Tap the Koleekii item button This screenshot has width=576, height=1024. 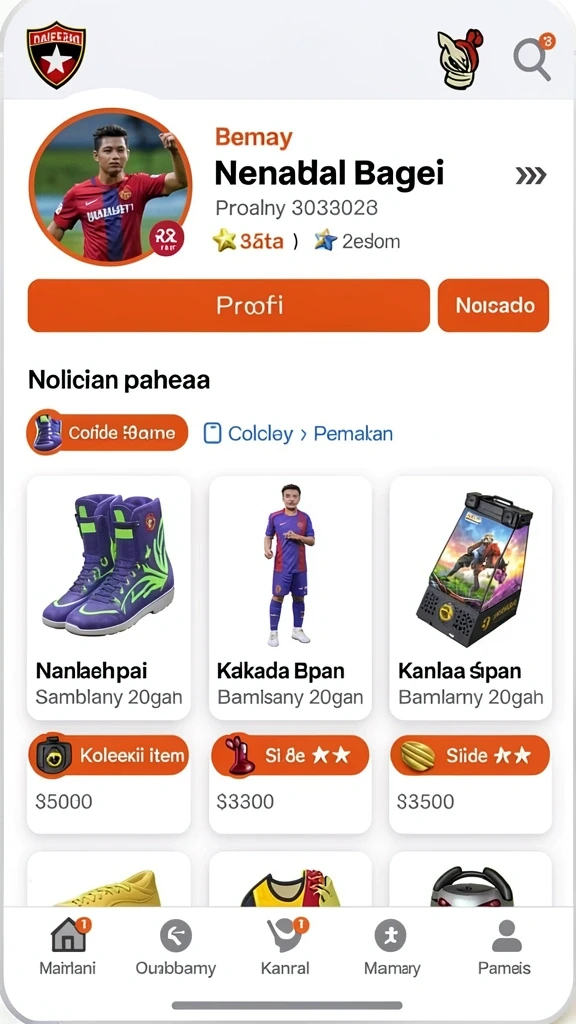[x=108, y=756]
